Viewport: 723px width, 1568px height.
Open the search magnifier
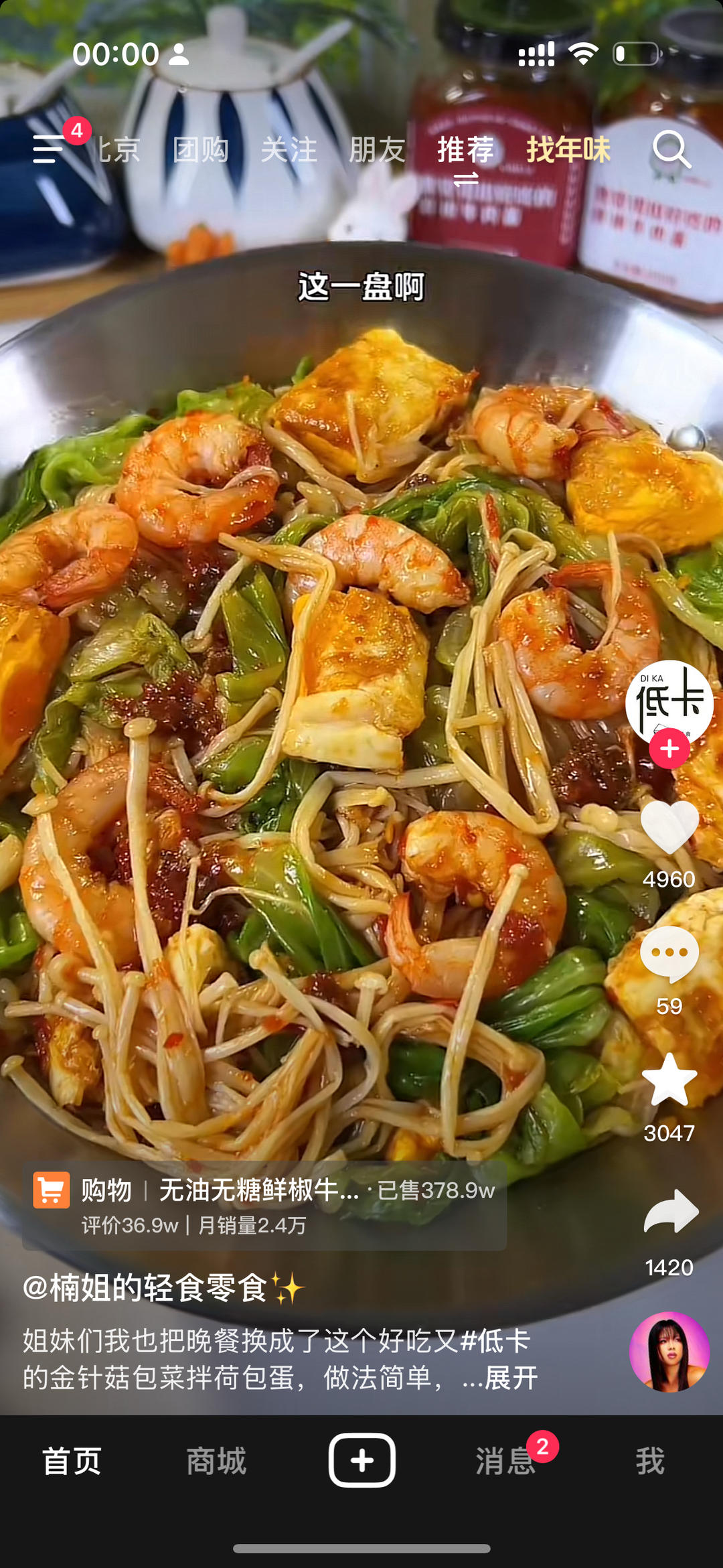click(x=671, y=149)
